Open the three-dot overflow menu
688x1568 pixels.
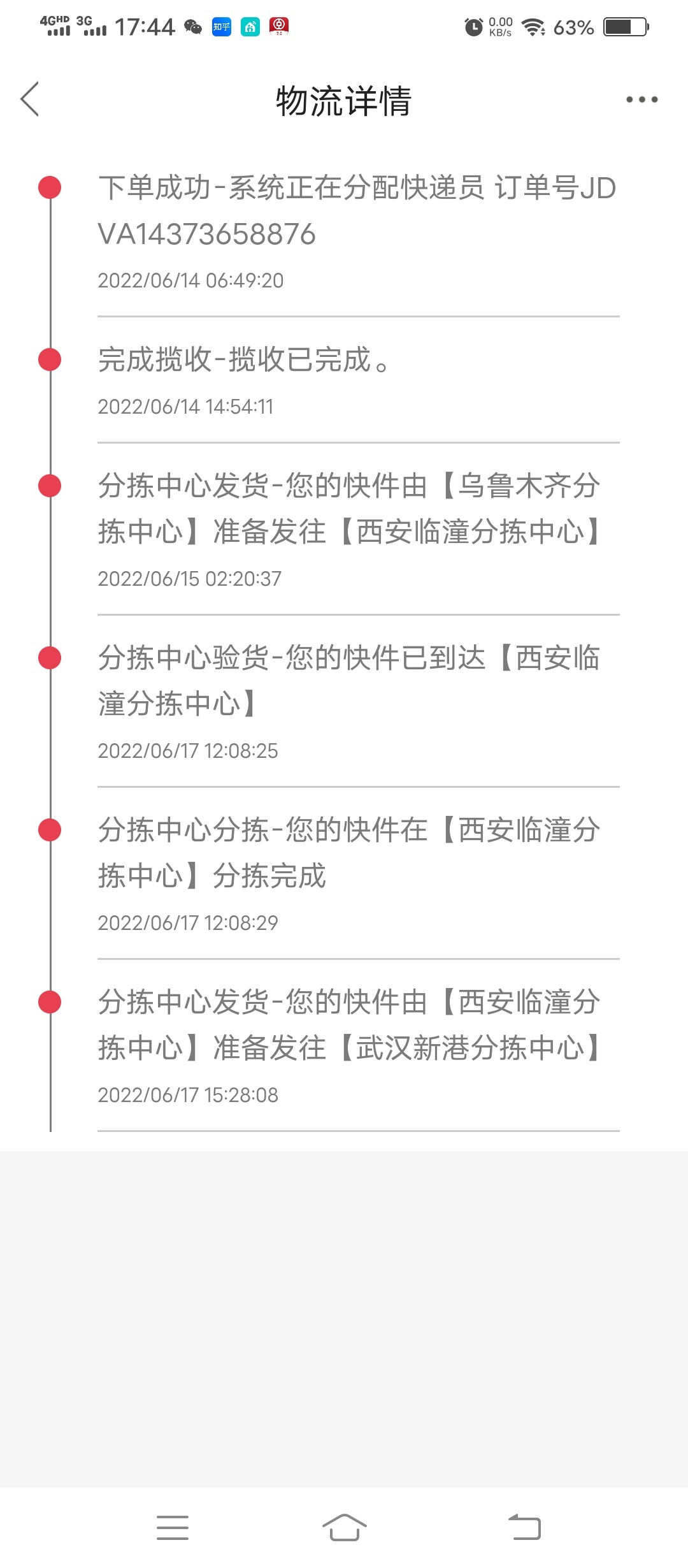(641, 99)
